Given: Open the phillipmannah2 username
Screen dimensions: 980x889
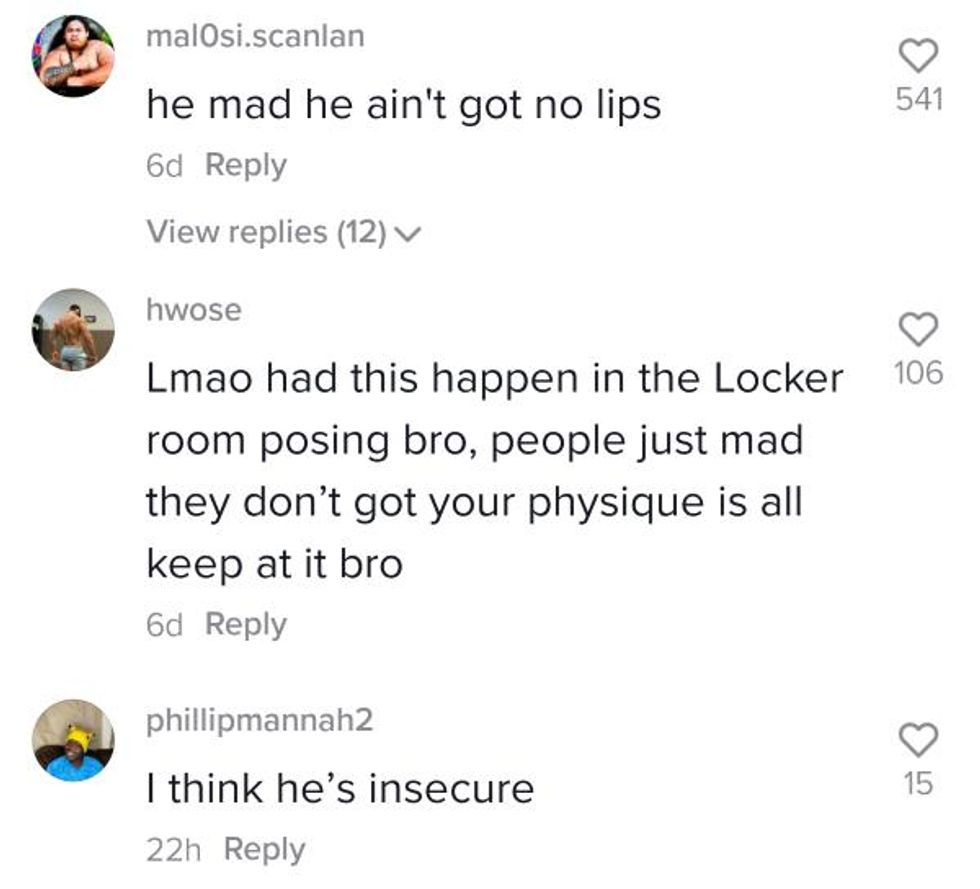Looking at the screenshot, I should (259, 720).
